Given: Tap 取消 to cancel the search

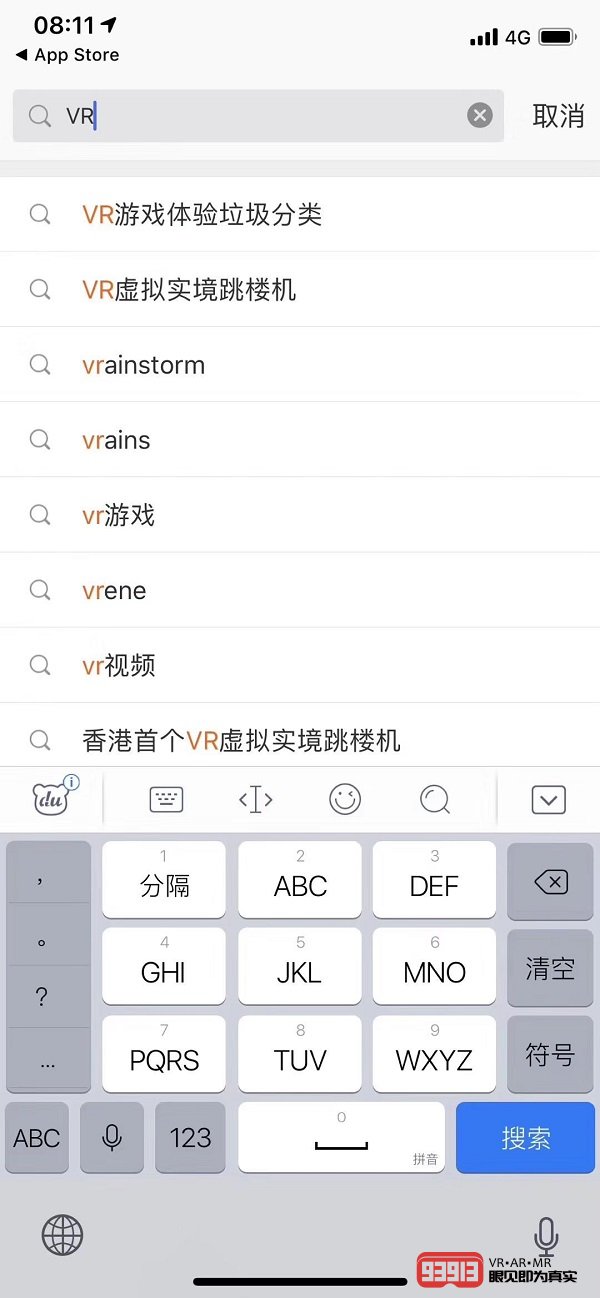Looking at the screenshot, I should [x=558, y=116].
